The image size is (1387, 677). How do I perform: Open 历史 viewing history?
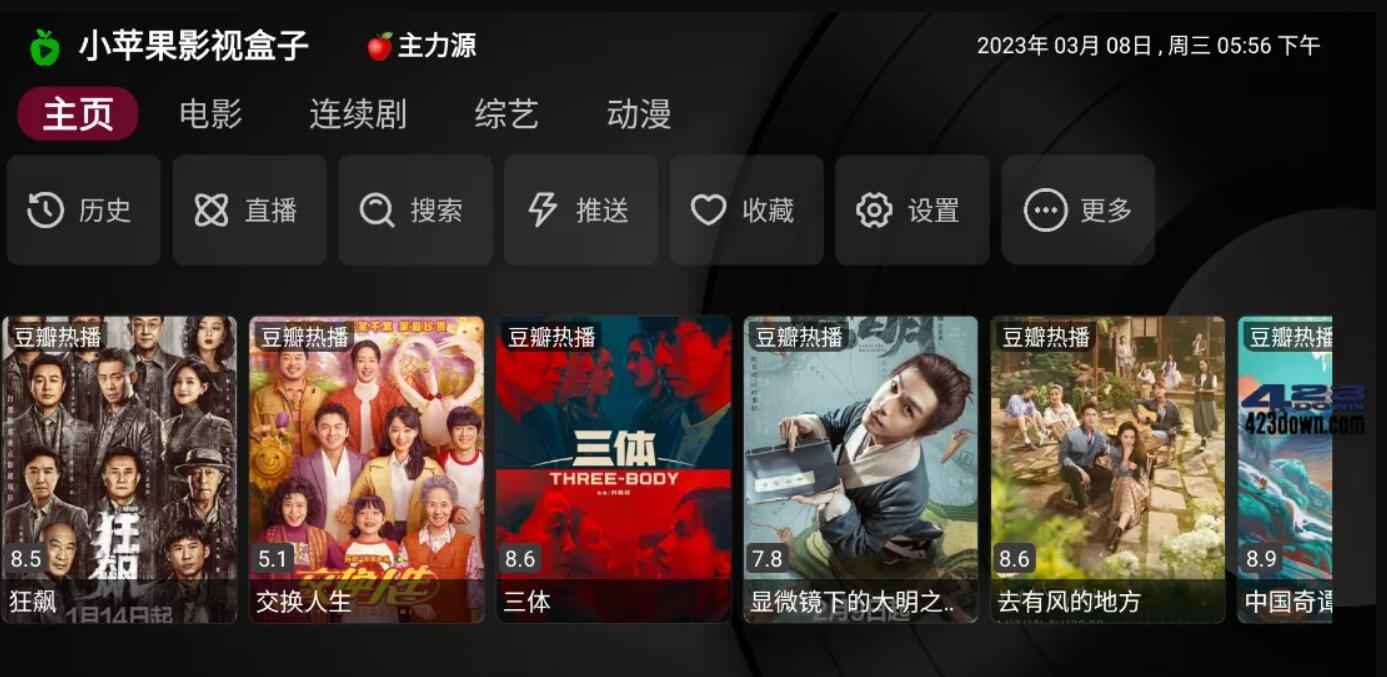(x=82, y=210)
